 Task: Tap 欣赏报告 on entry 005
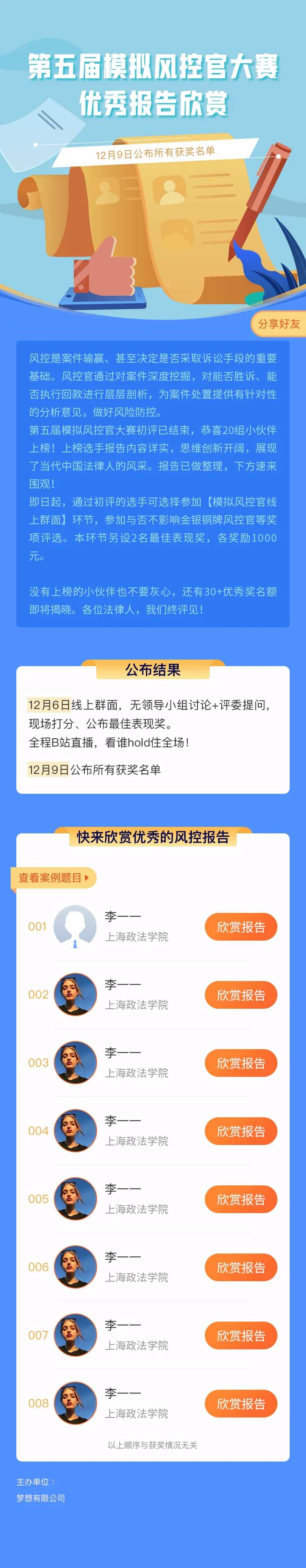241,1200
